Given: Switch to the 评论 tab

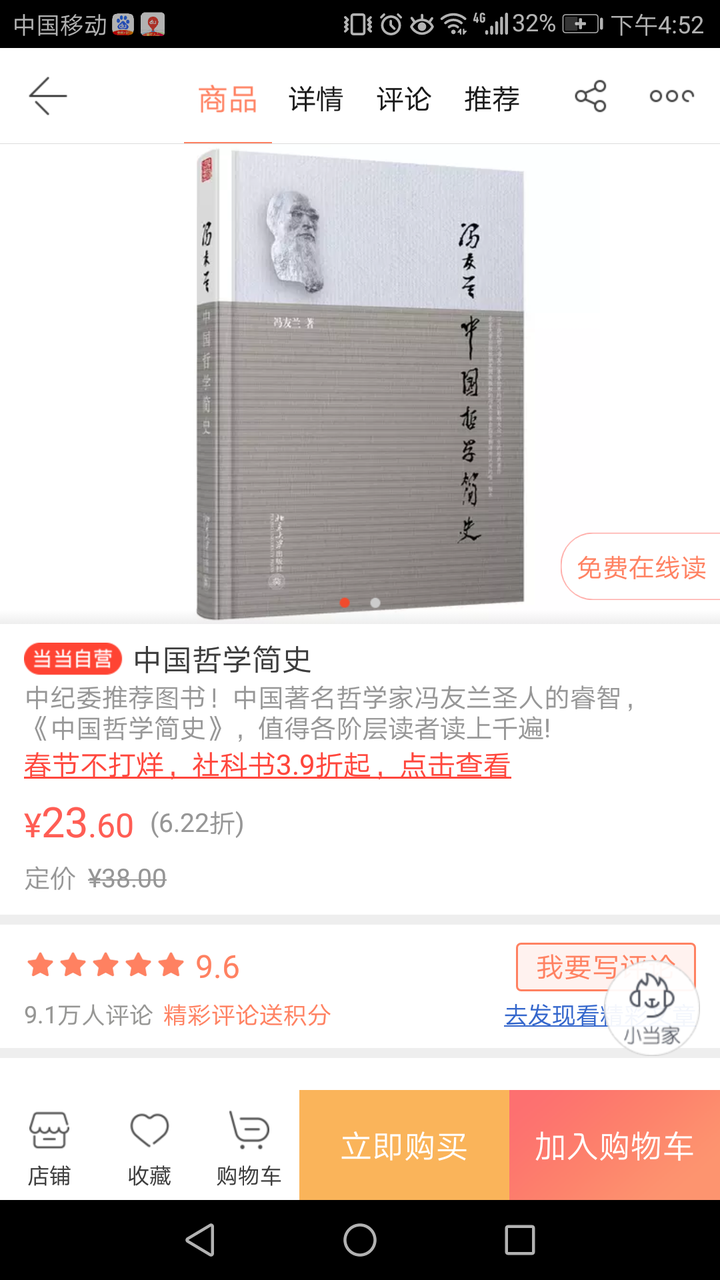Looking at the screenshot, I should pyautogui.click(x=403, y=98).
